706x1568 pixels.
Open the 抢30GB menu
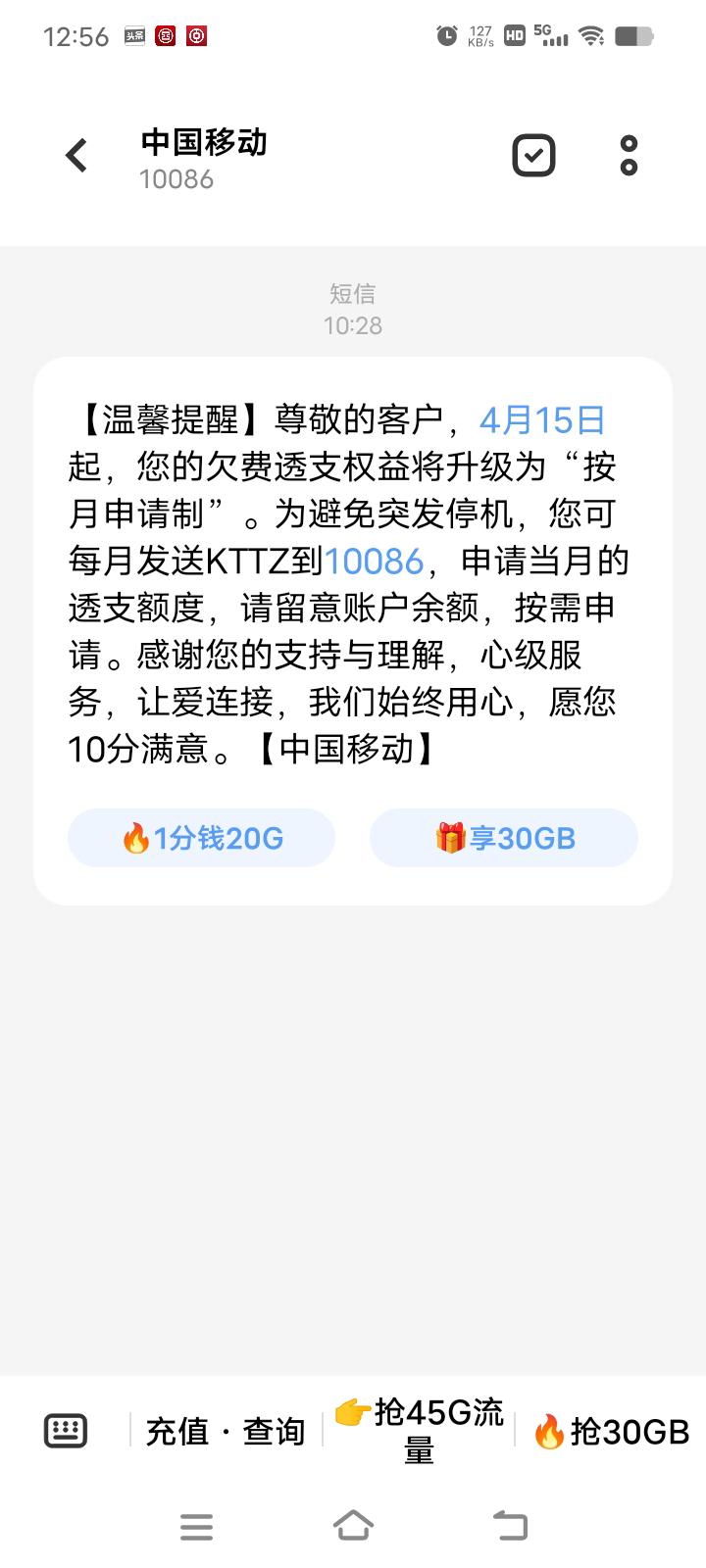[610, 1431]
